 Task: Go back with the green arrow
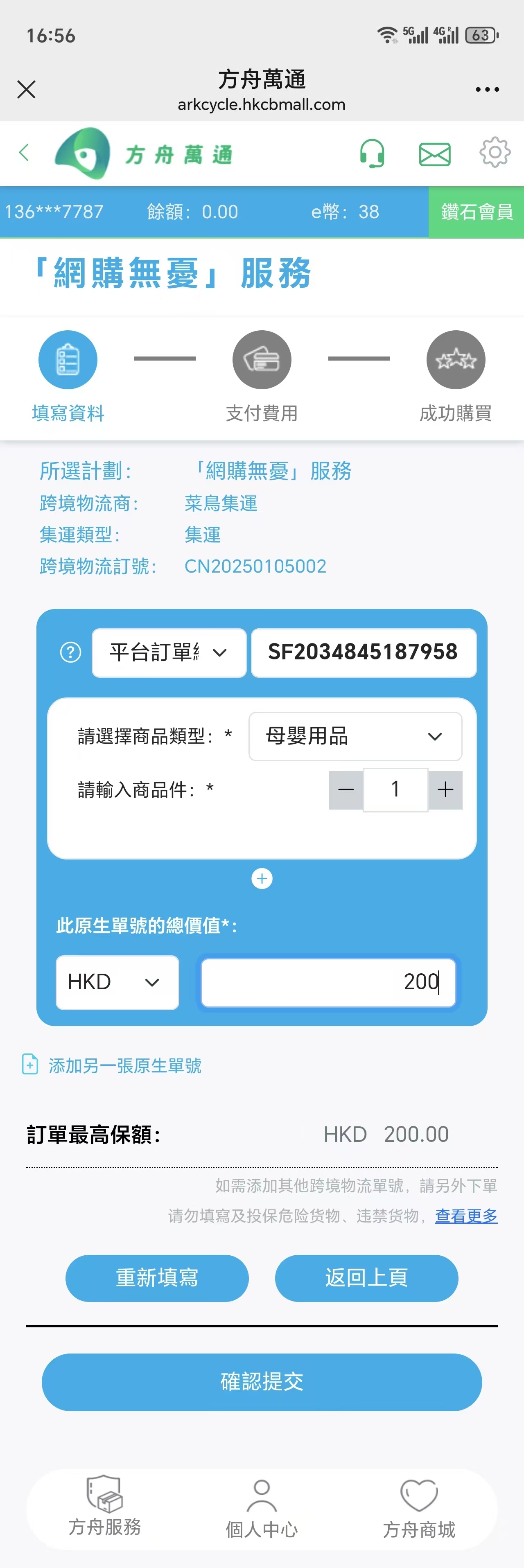tap(24, 153)
